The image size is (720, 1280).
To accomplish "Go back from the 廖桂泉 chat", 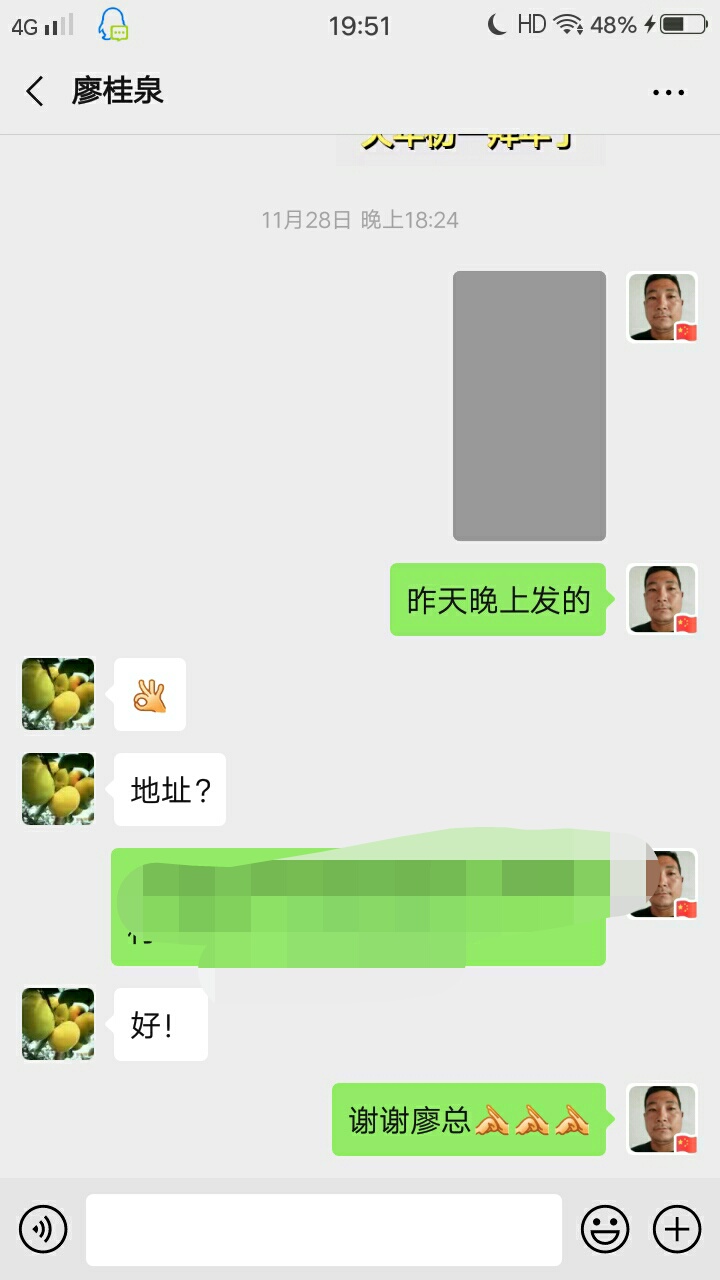I will point(35,92).
